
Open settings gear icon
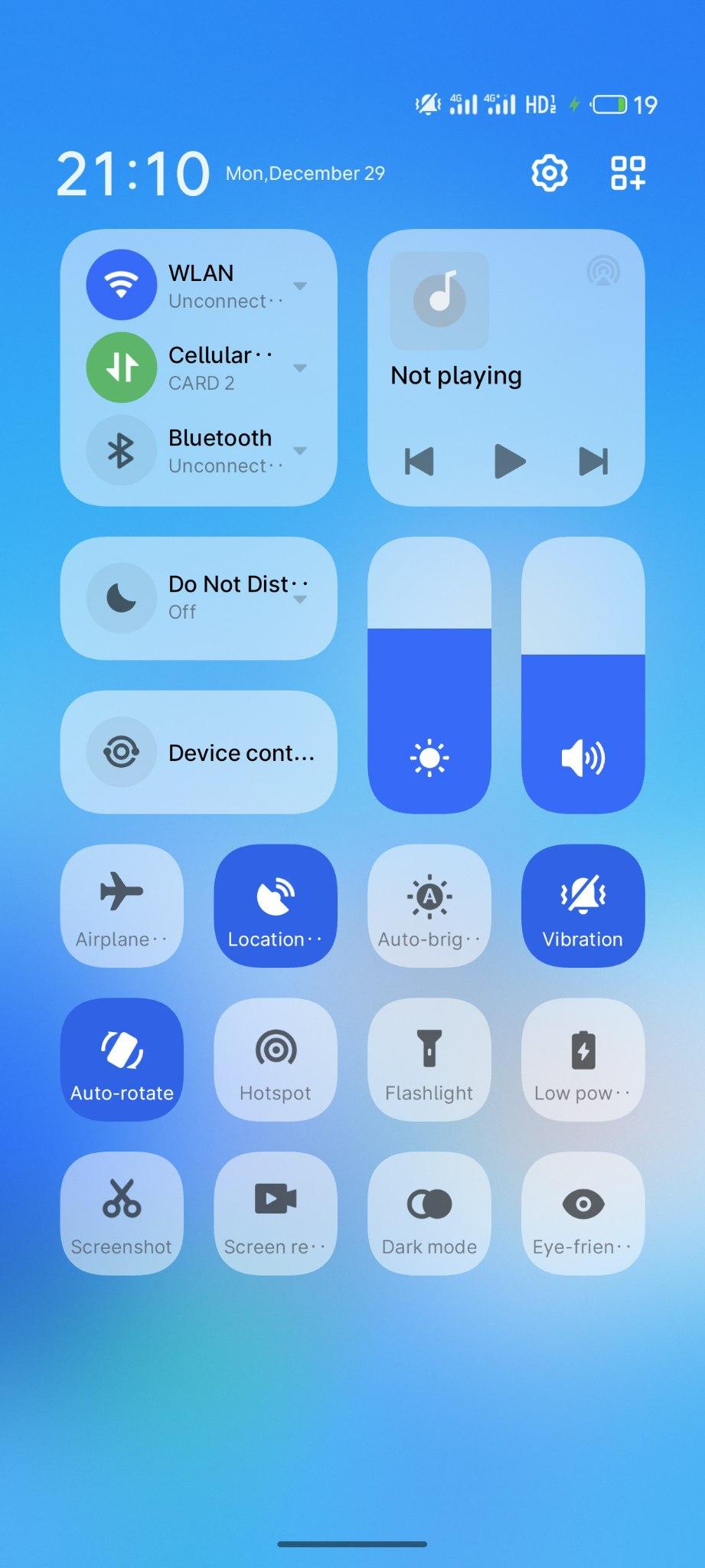549,173
